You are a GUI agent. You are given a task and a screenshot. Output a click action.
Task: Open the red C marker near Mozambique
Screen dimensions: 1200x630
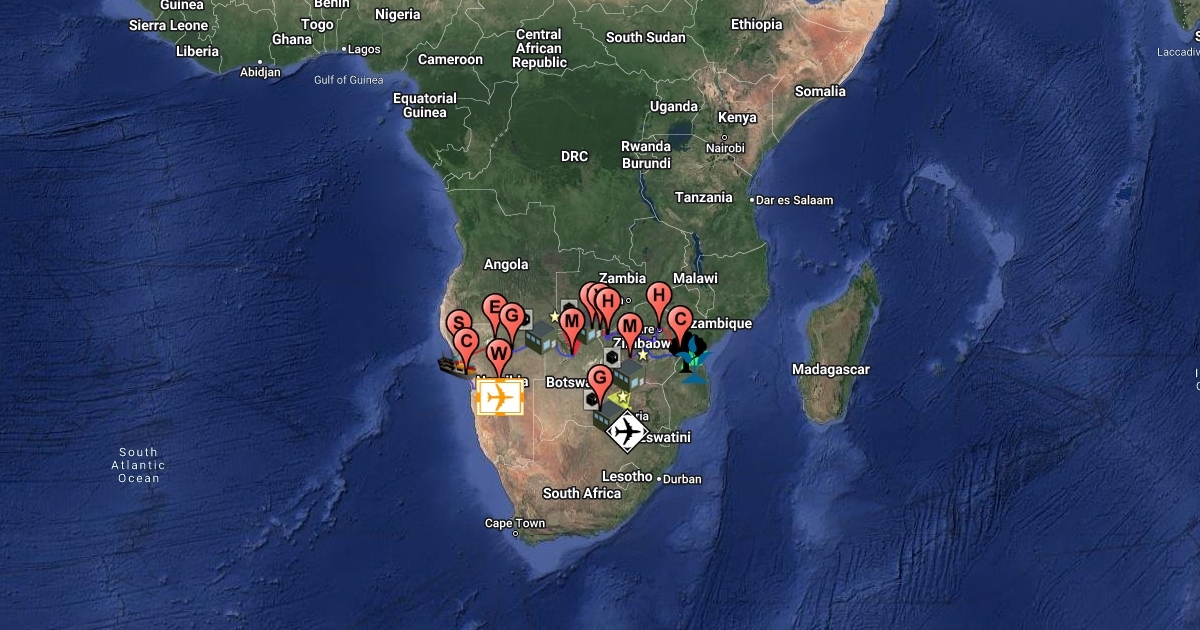point(679,322)
